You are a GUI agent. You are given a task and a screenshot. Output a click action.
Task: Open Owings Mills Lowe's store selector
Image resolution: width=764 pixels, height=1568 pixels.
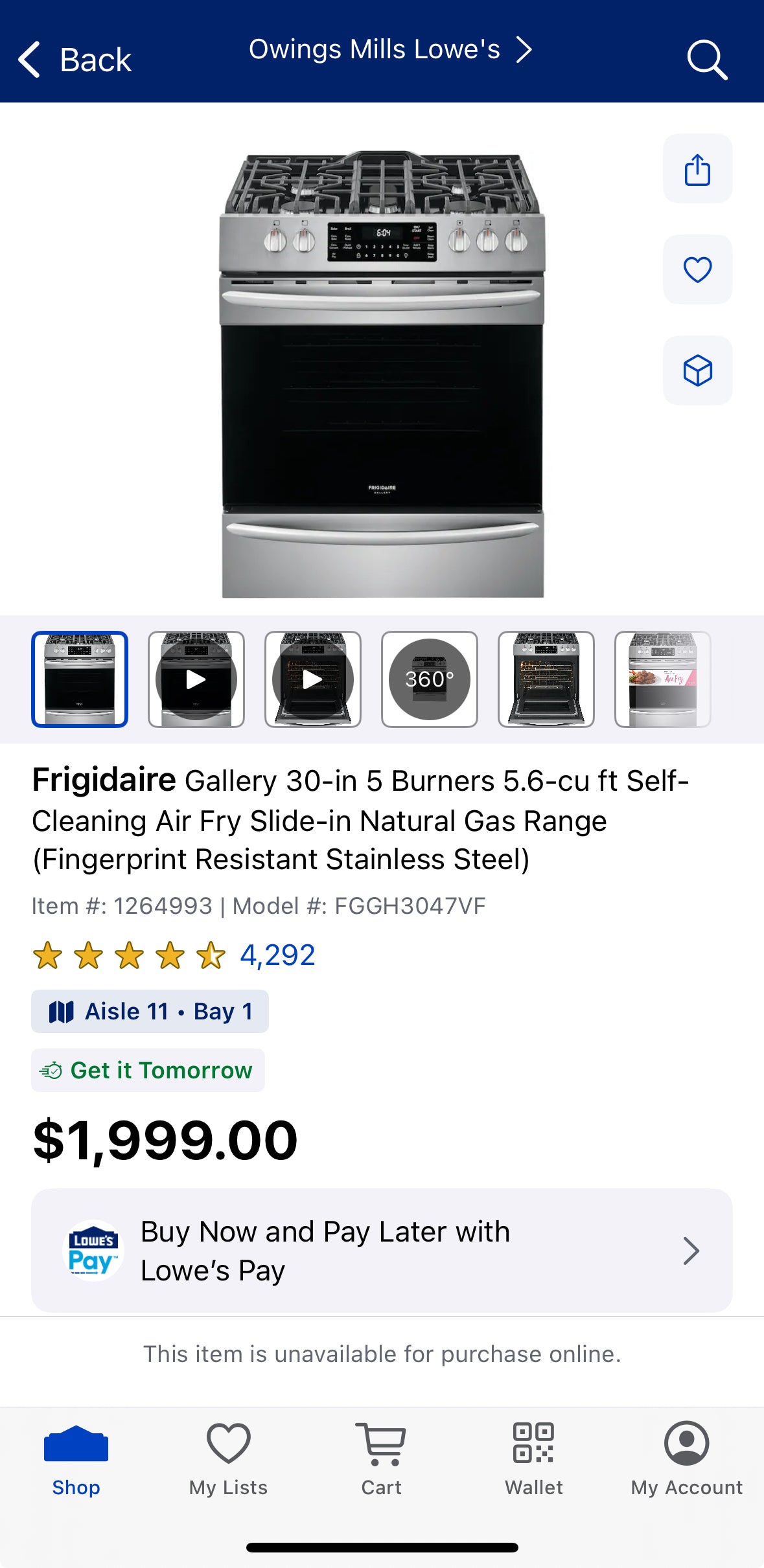(x=389, y=49)
